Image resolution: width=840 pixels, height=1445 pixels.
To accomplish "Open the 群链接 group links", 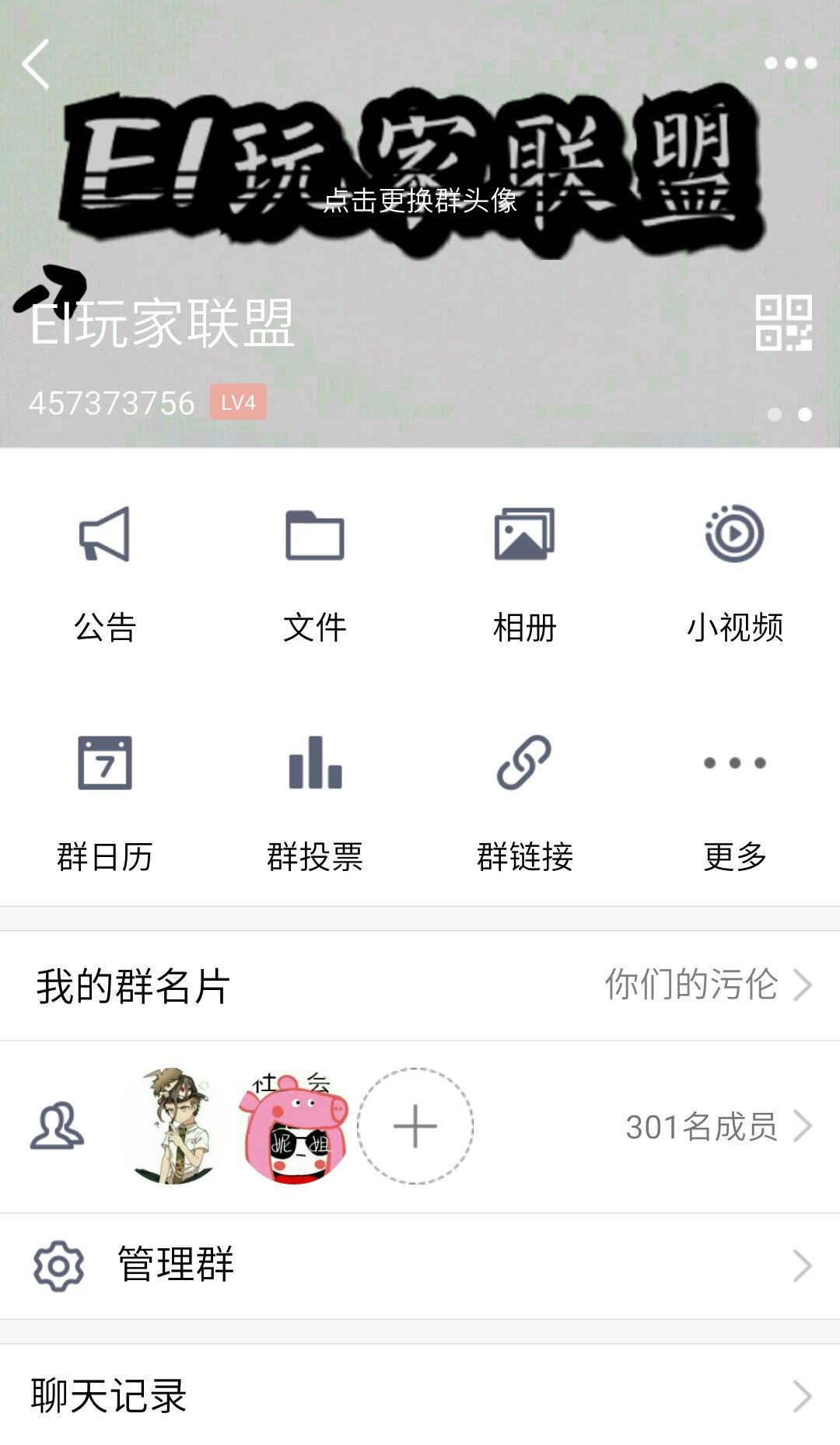I will point(525,801).
